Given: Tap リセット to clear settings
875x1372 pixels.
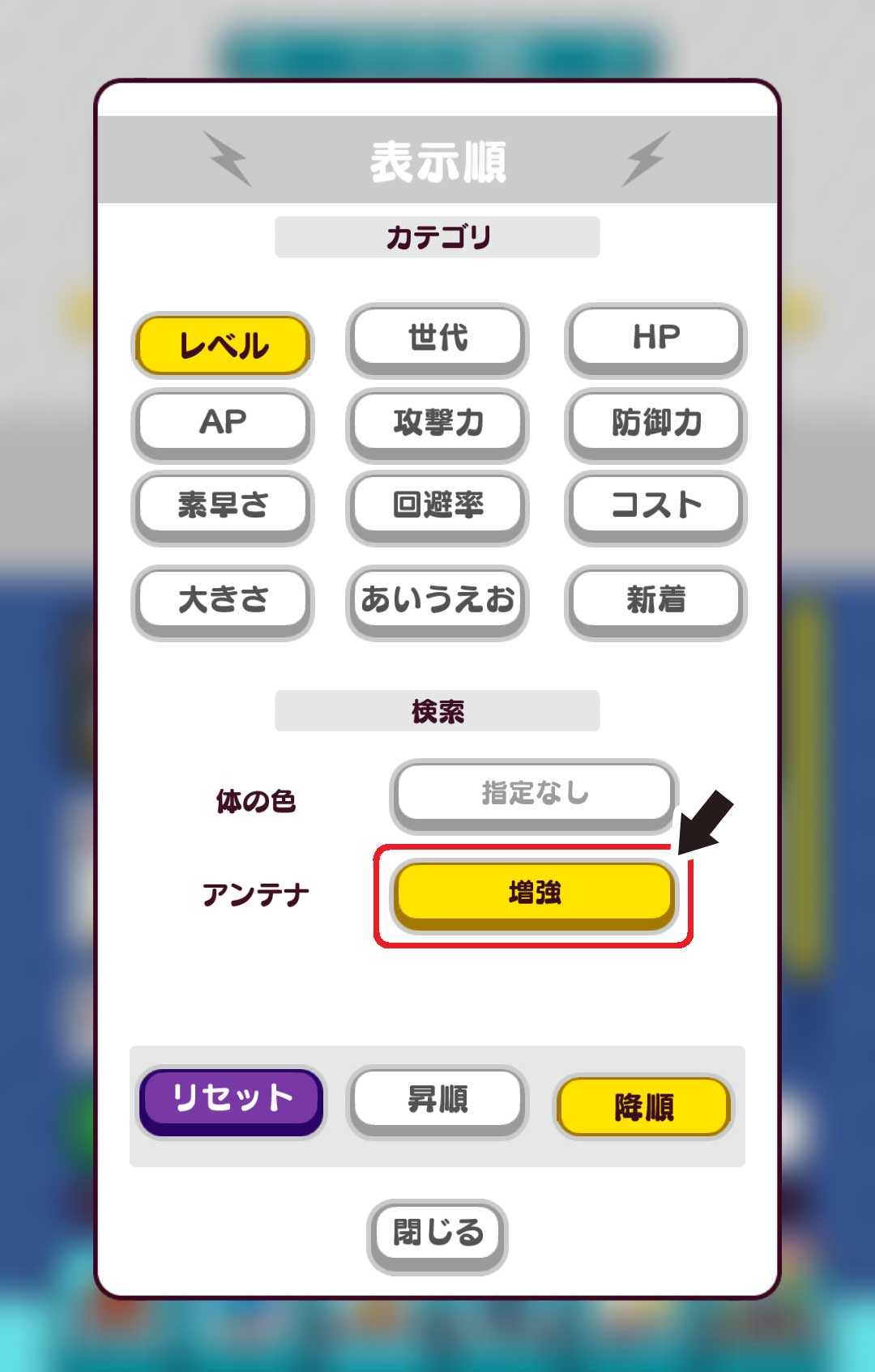Looking at the screenshot, I should click(x=232, y=1099).
